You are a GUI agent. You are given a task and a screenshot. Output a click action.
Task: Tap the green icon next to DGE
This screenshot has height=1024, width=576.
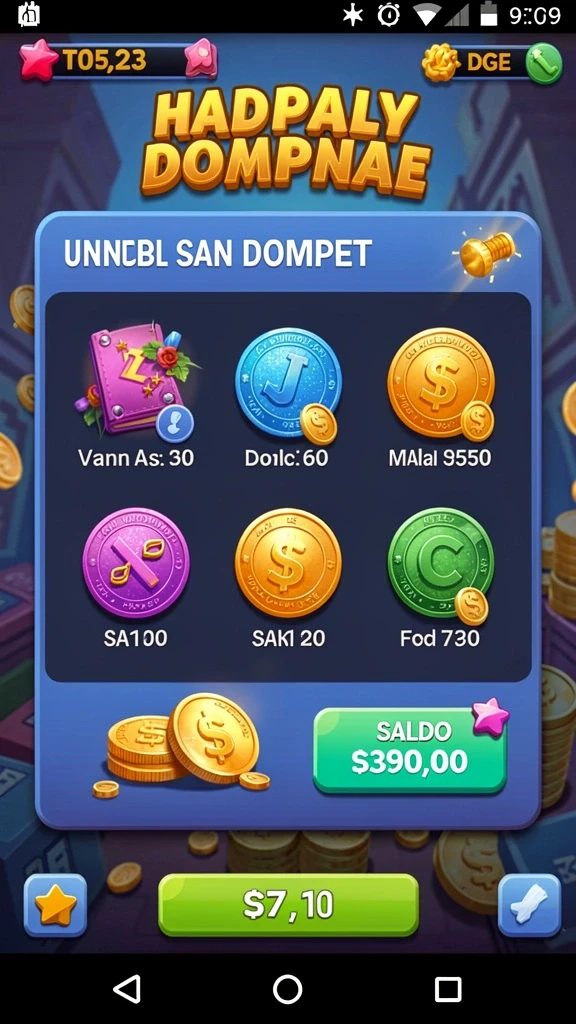(544, 63)
